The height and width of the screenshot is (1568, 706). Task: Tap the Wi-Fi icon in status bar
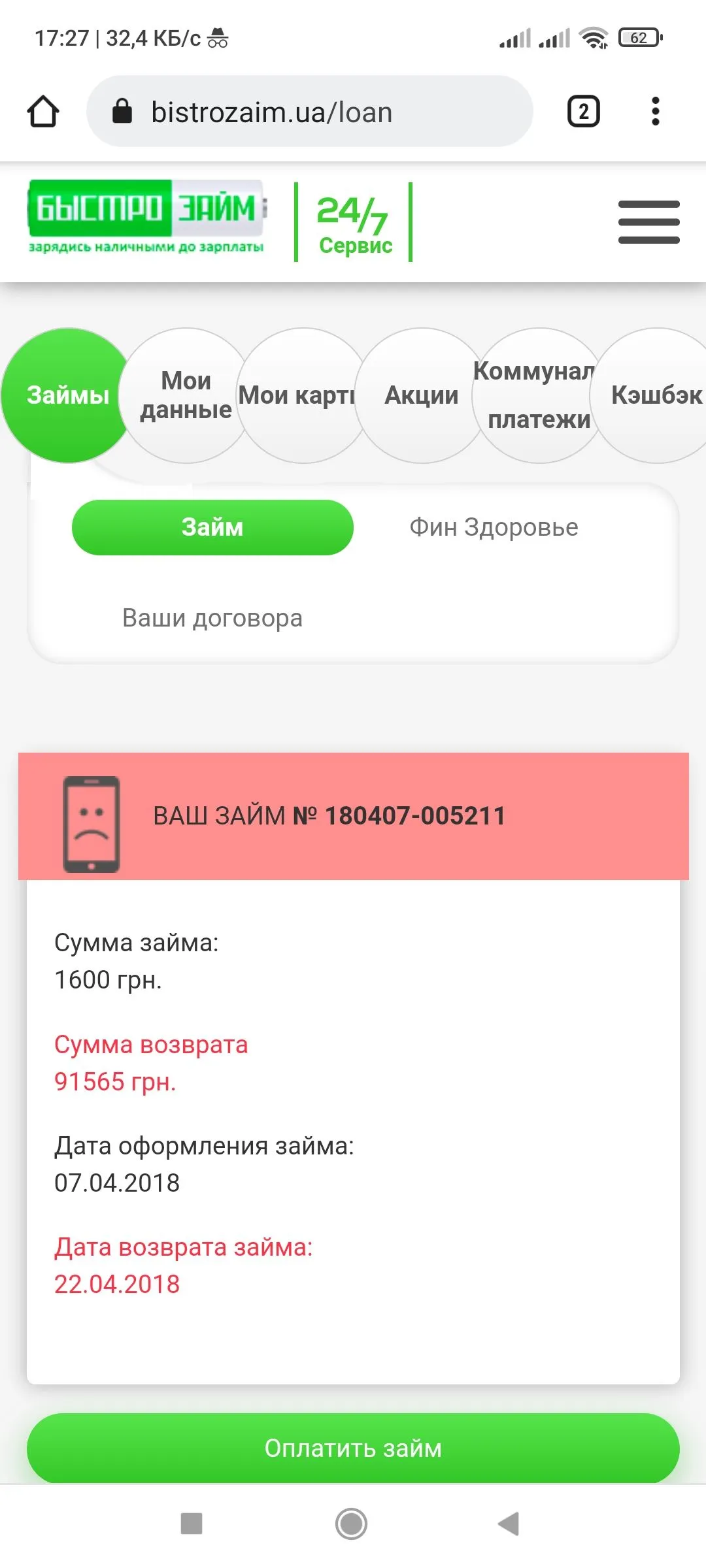click(x=594, y=37)
